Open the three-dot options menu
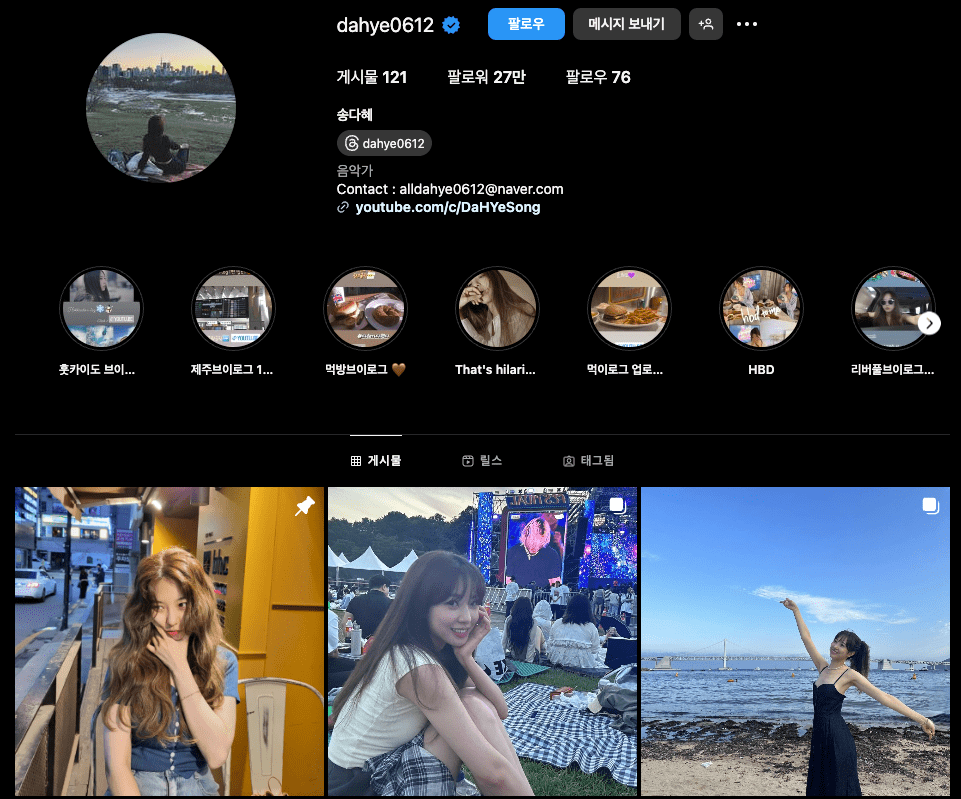This screenshot has height=799, width=961. pos(746,24)
